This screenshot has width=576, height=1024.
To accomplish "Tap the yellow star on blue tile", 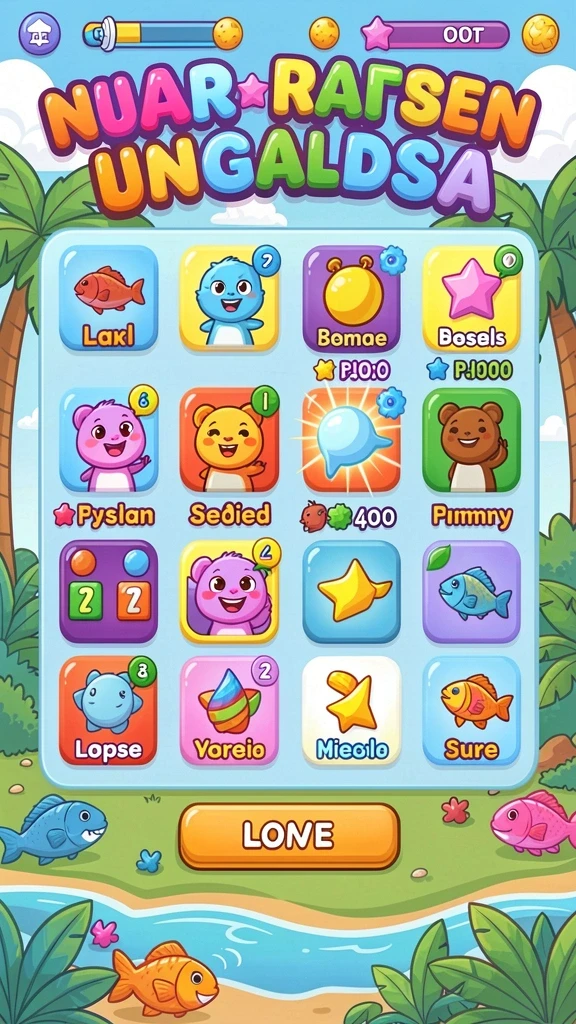I will tap(351, 592).
